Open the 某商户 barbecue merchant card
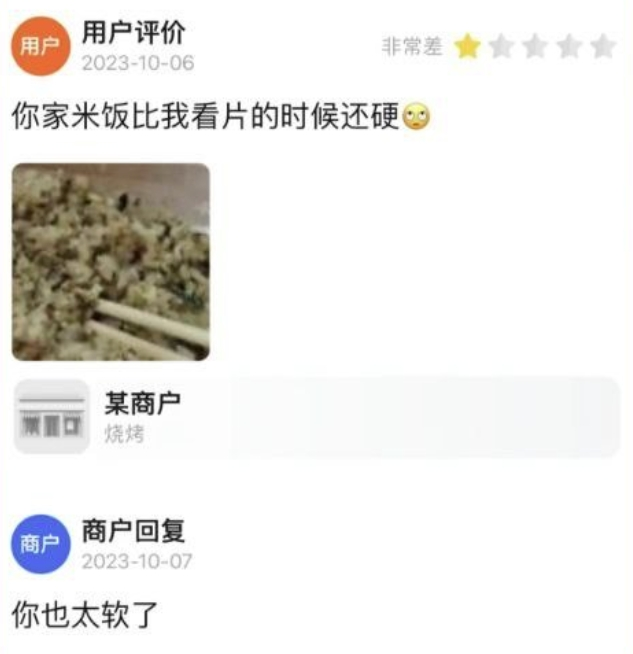This screenshot has height=654, width=633. click(x=316, y=417)
